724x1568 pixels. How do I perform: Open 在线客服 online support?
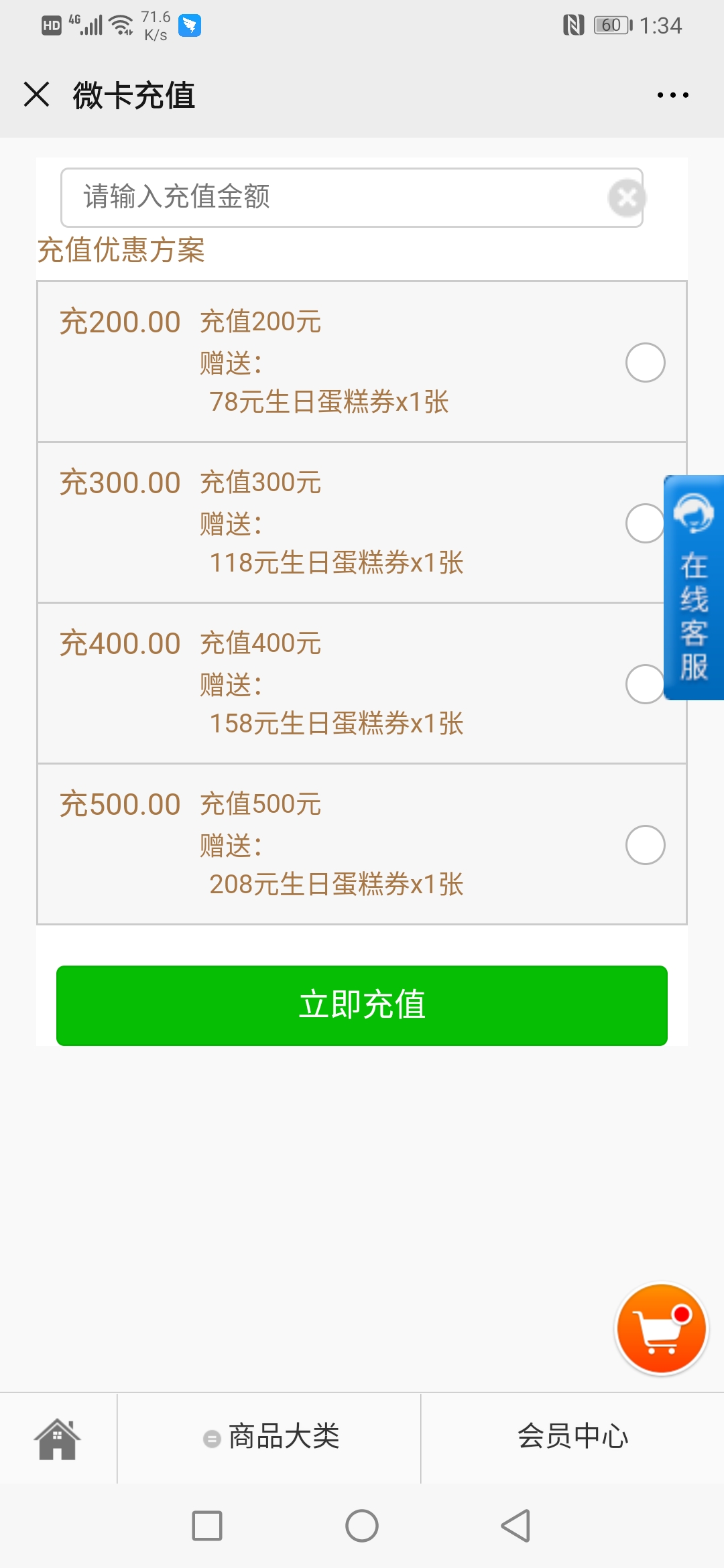click(x=694, y=588)
